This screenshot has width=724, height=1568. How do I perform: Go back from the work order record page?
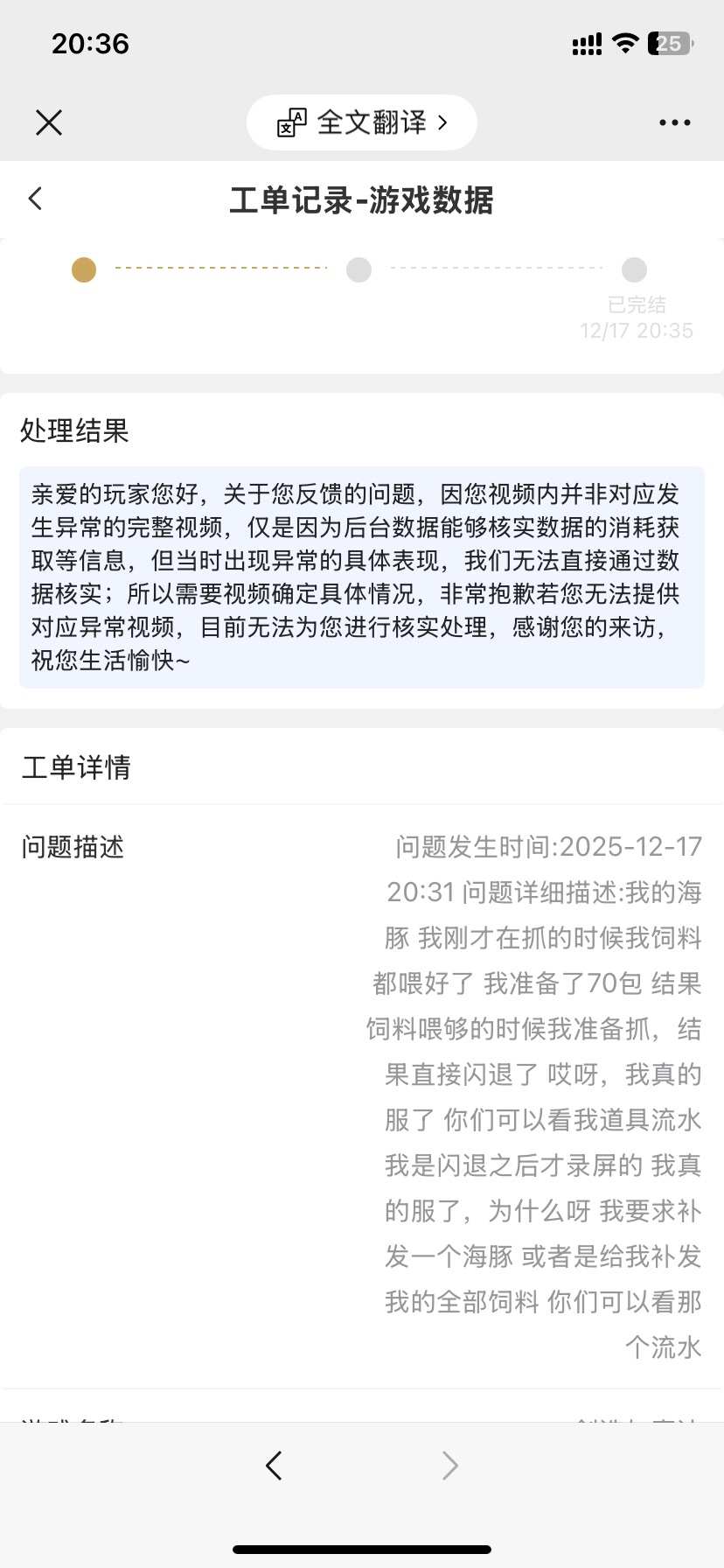[x=36, y=199]
